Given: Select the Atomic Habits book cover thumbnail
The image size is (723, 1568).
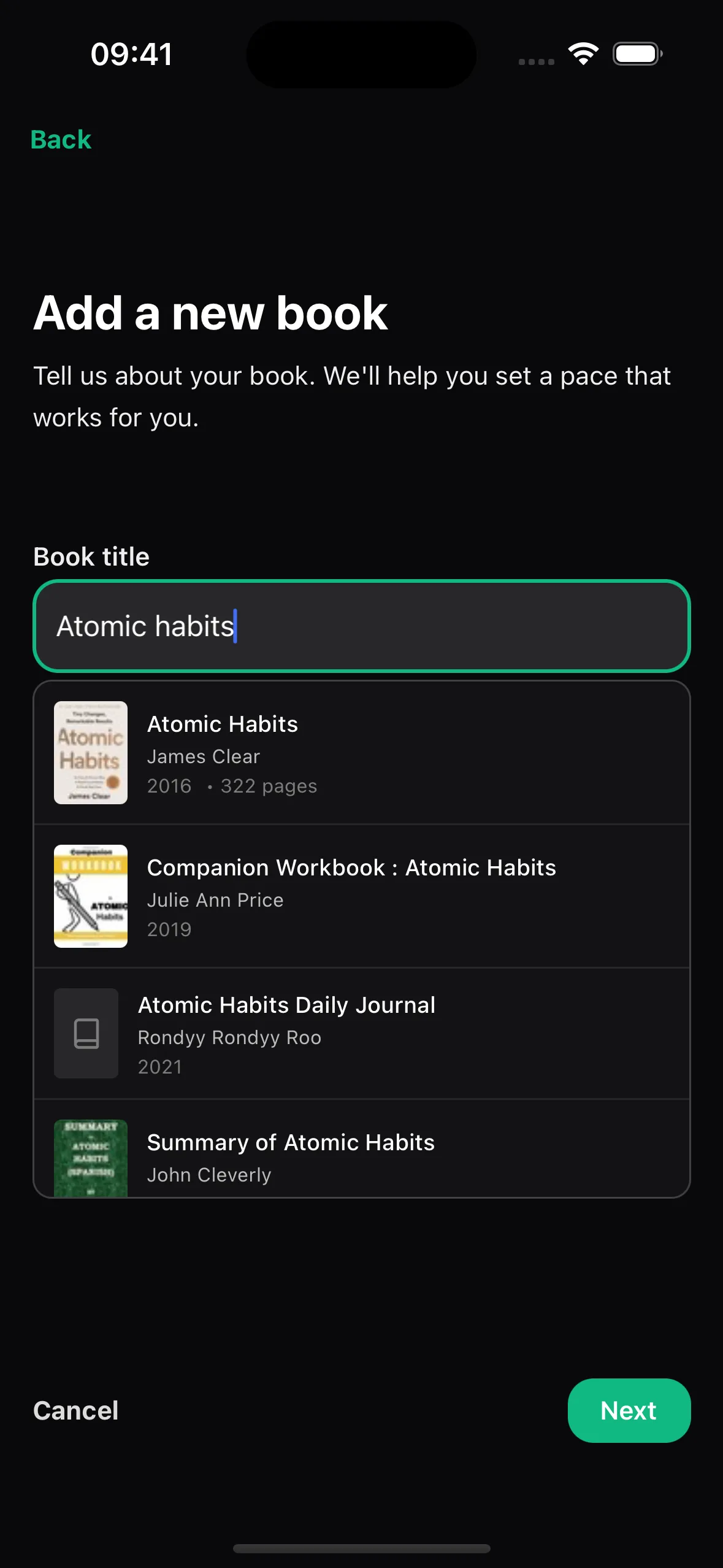Looking at the screenshot, I should 90,753.
